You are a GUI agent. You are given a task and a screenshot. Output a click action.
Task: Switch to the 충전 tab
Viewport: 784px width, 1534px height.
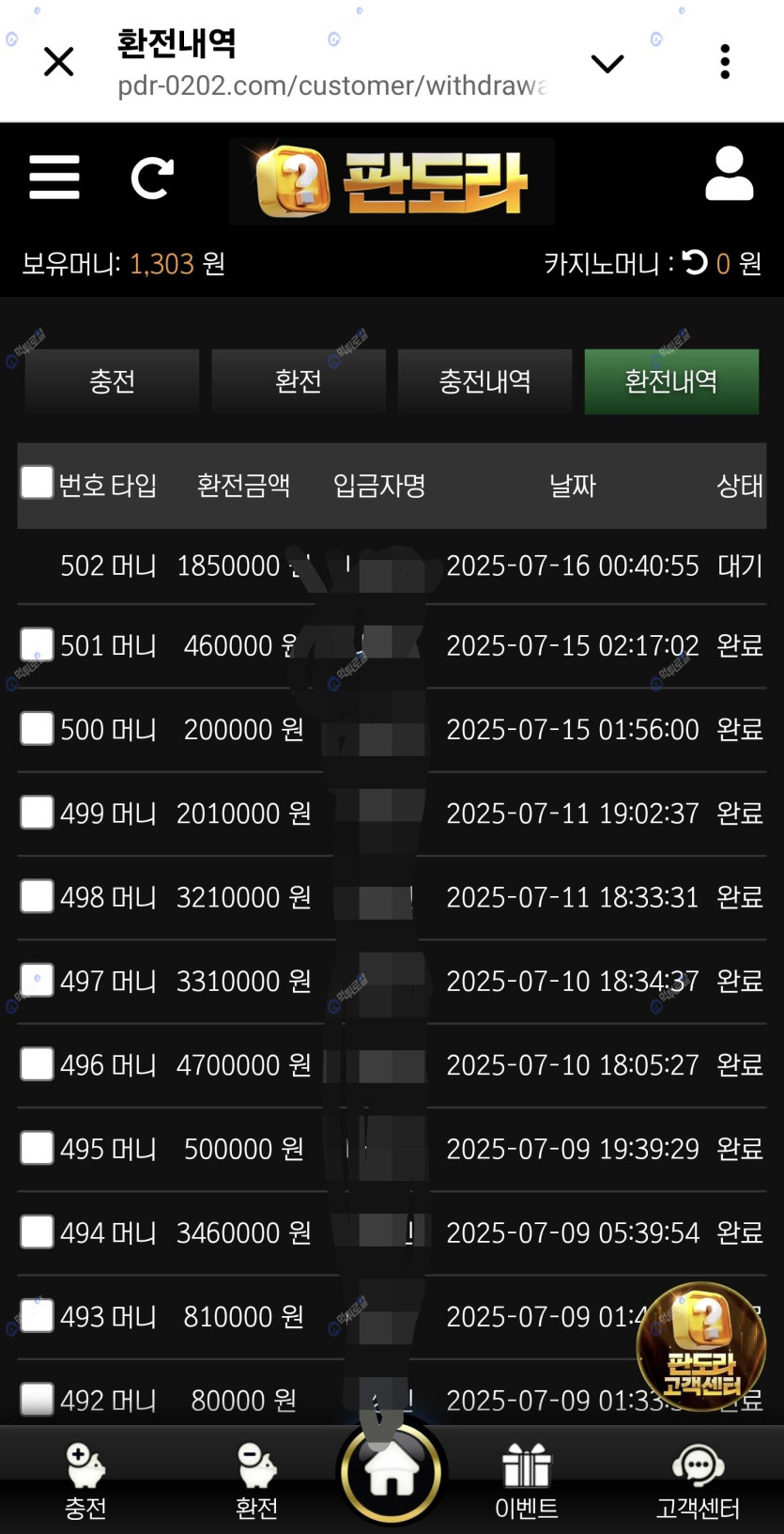[112, 381]
